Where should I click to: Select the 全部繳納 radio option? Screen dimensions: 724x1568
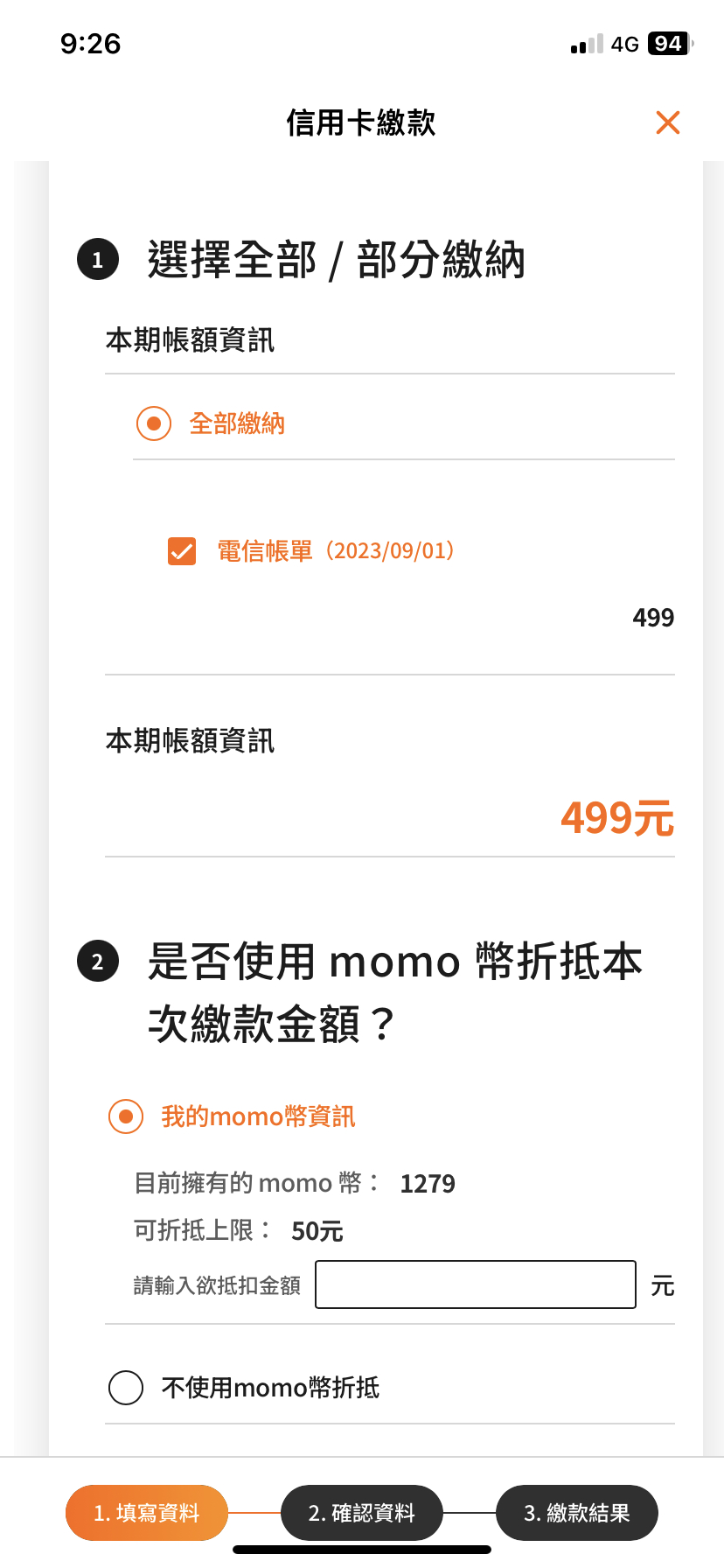[154, 423]
